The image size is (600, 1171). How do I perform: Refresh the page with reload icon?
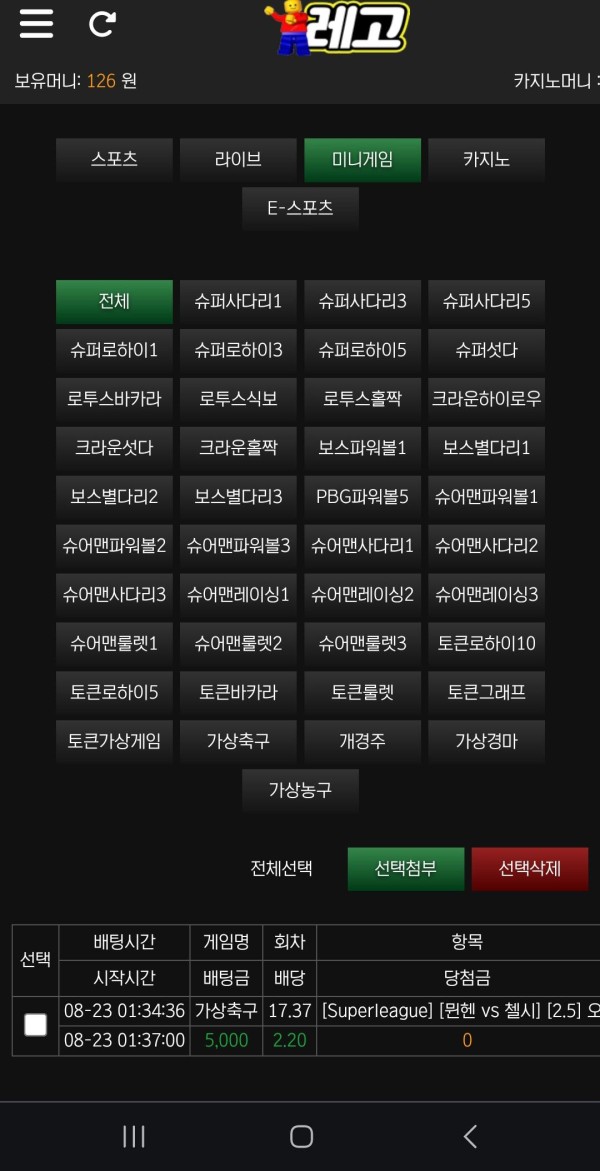pyautogui.click(x=102, y=24)
